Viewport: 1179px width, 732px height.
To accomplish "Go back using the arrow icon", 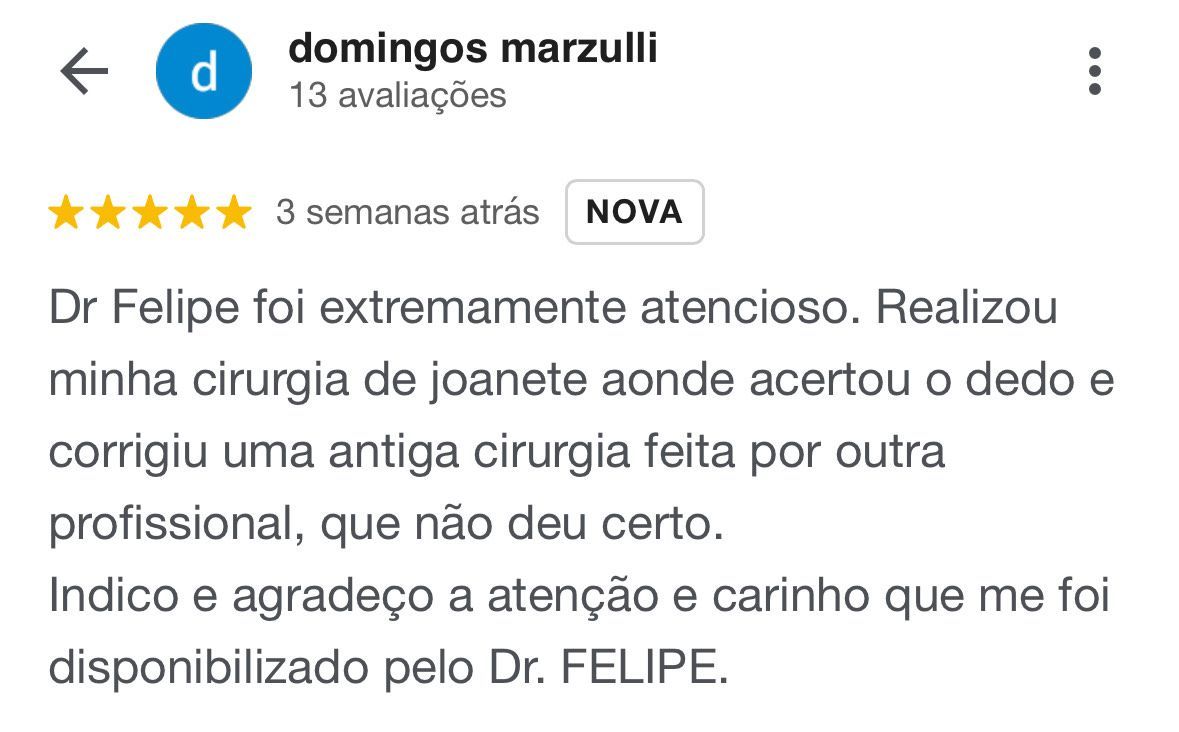I will (84, 71).
